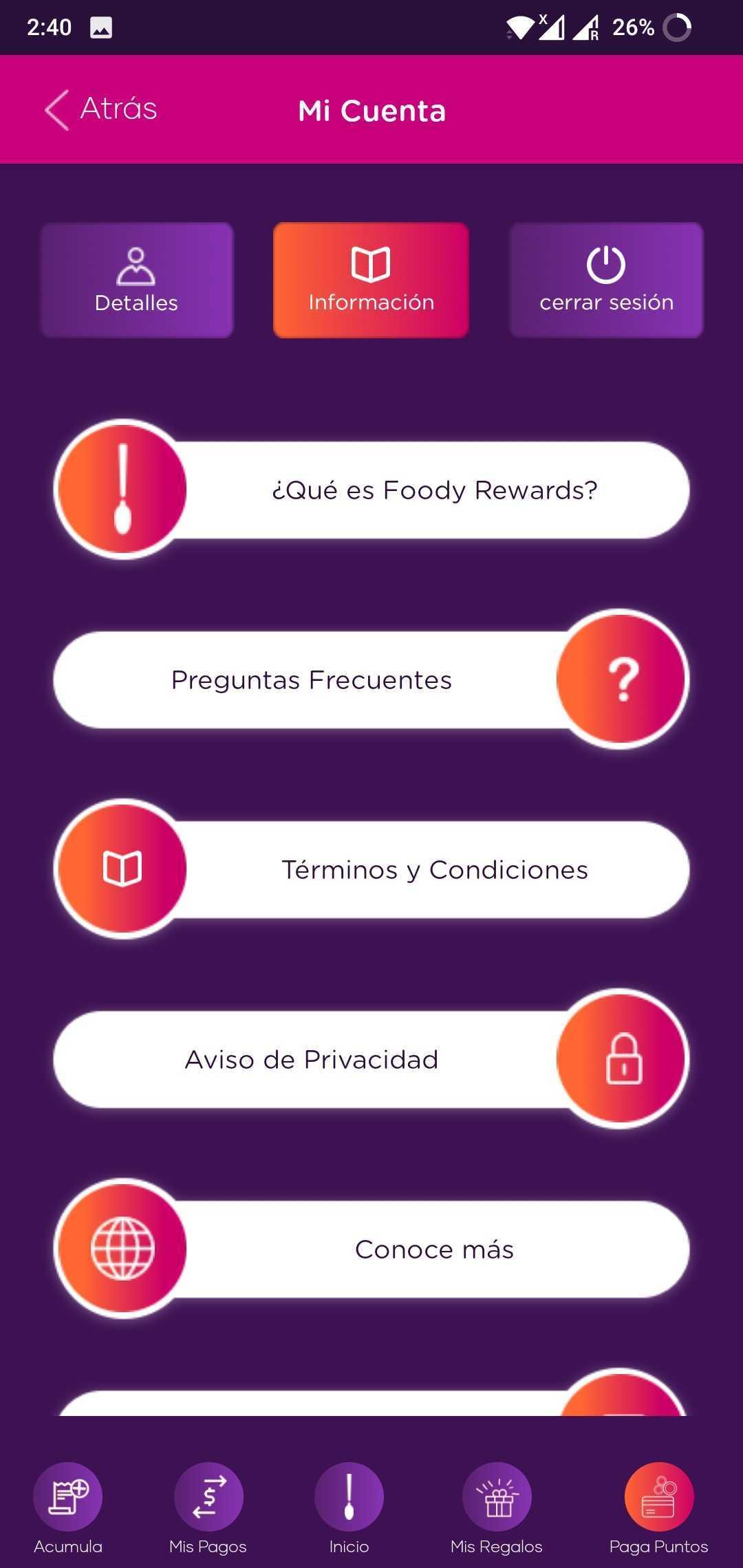Open the Conoce más row

point(371,1249)
